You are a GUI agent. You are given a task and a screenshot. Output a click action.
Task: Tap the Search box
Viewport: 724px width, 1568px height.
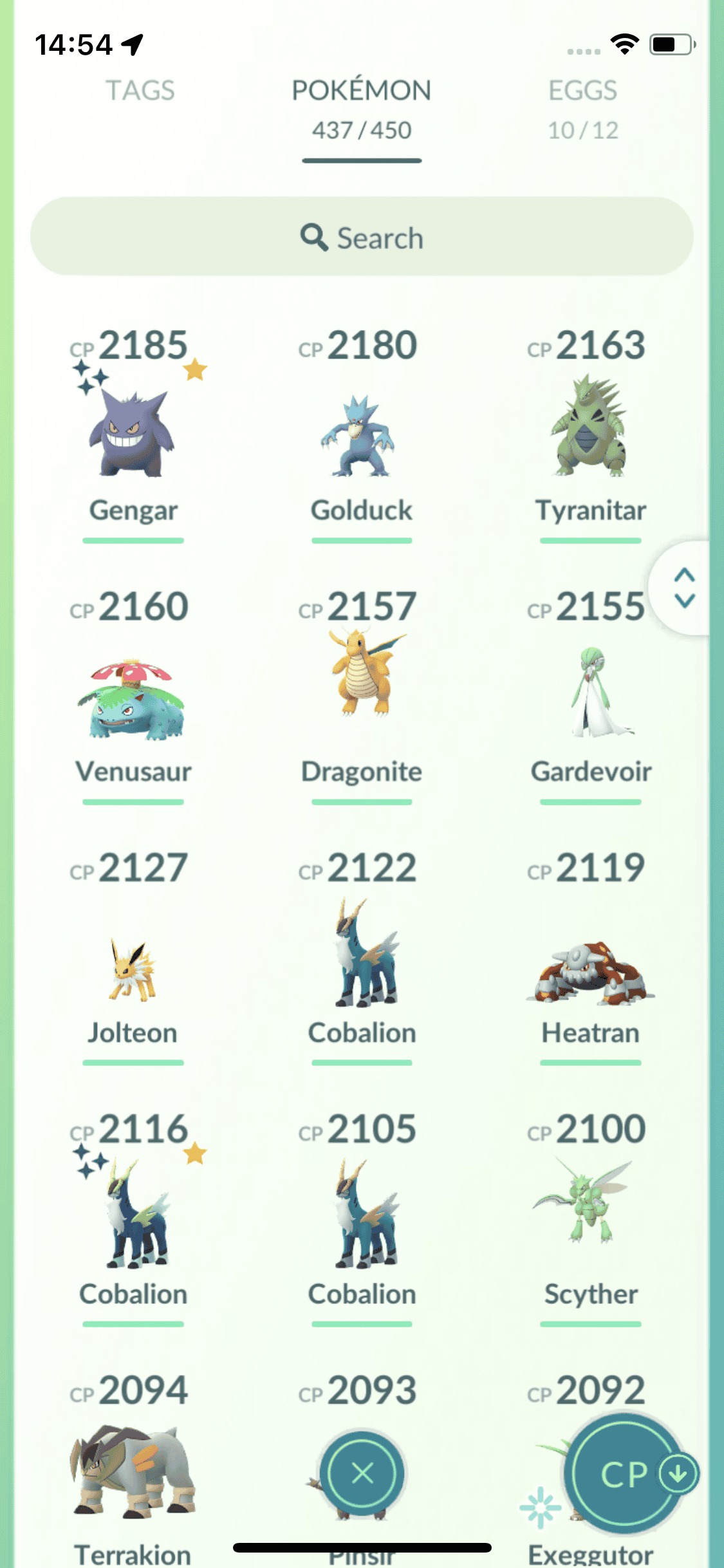click(x=362, y=237)
